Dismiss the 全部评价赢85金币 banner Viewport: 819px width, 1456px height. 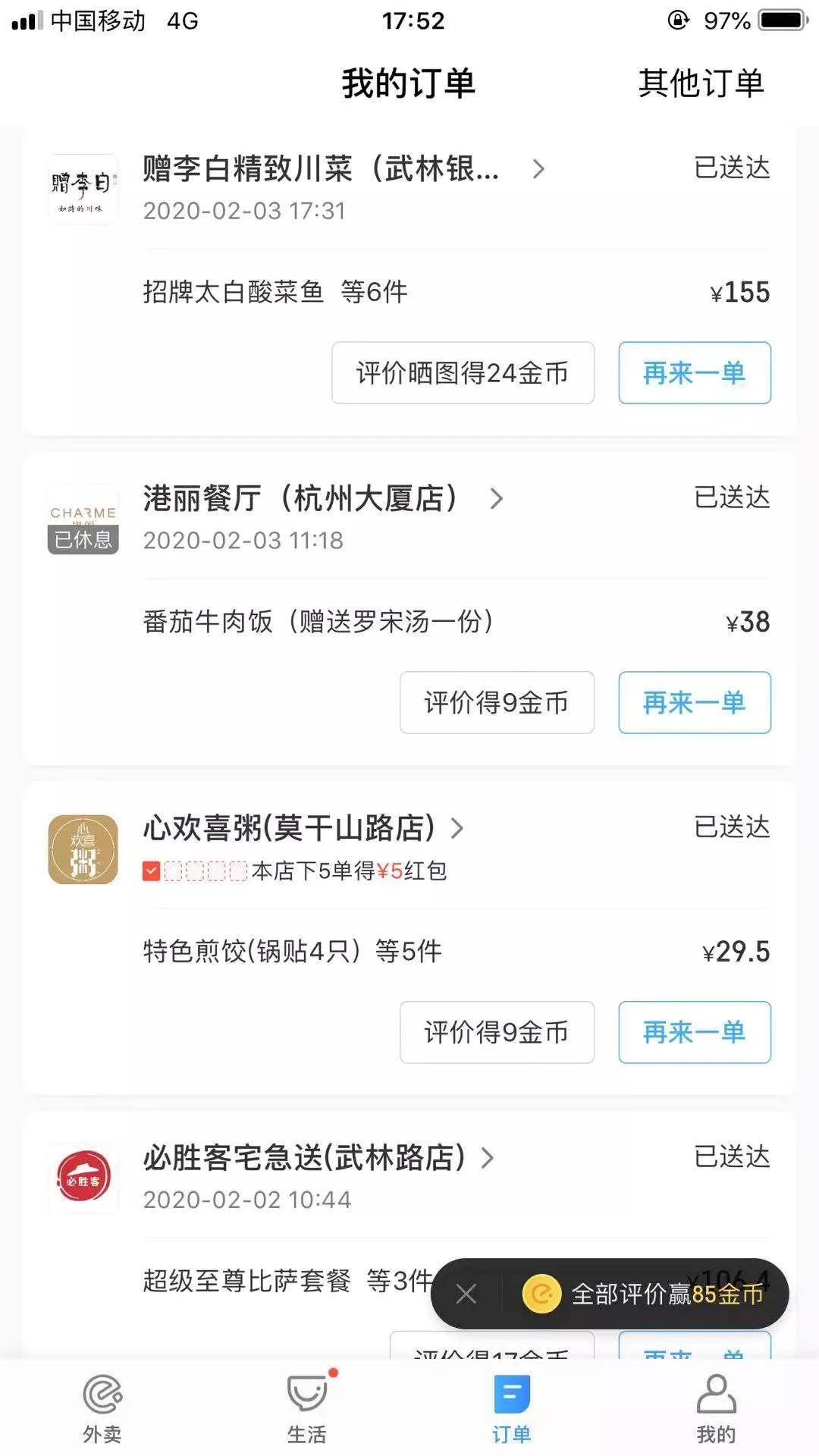pyautogui.click(x=467, y=1295)
